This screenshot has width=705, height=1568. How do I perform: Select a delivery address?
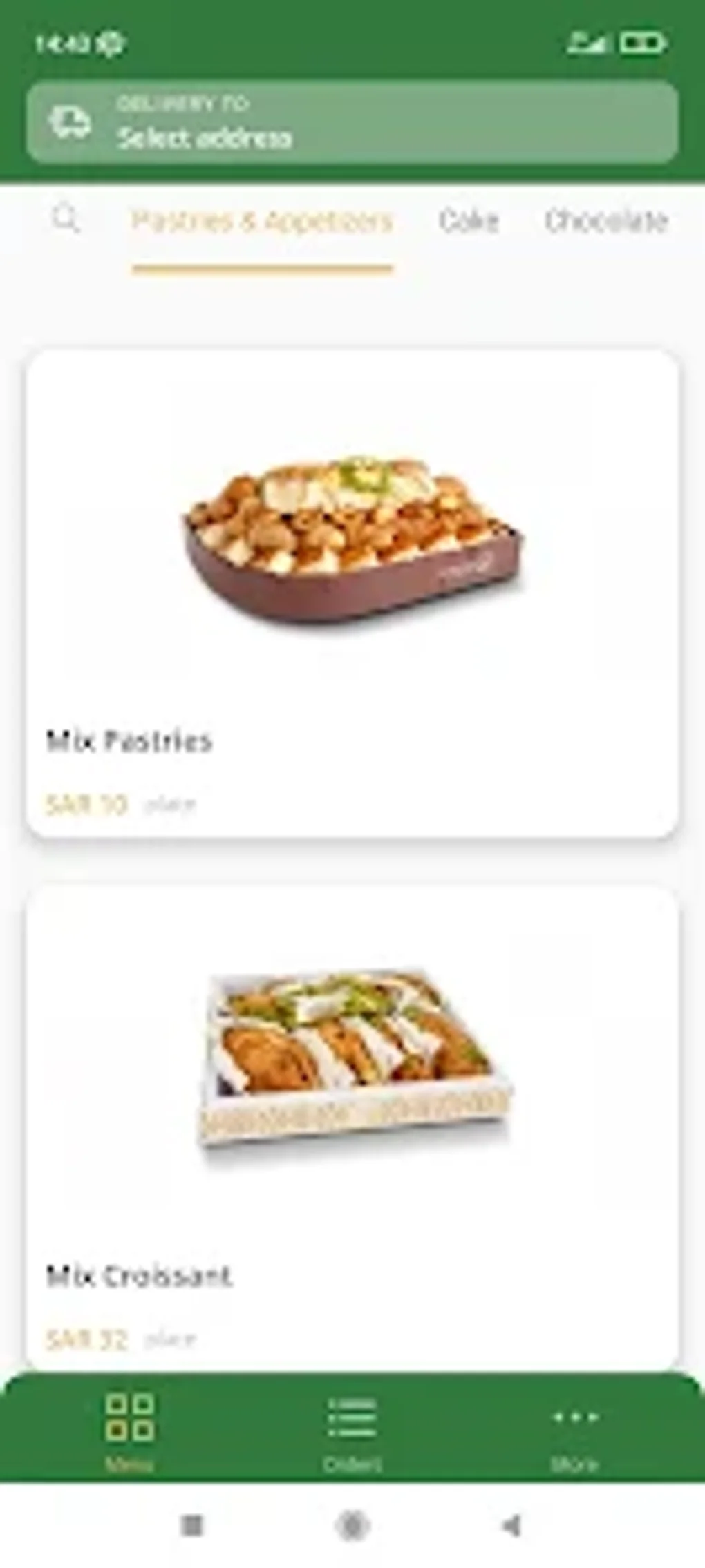(x=352, y=122)
